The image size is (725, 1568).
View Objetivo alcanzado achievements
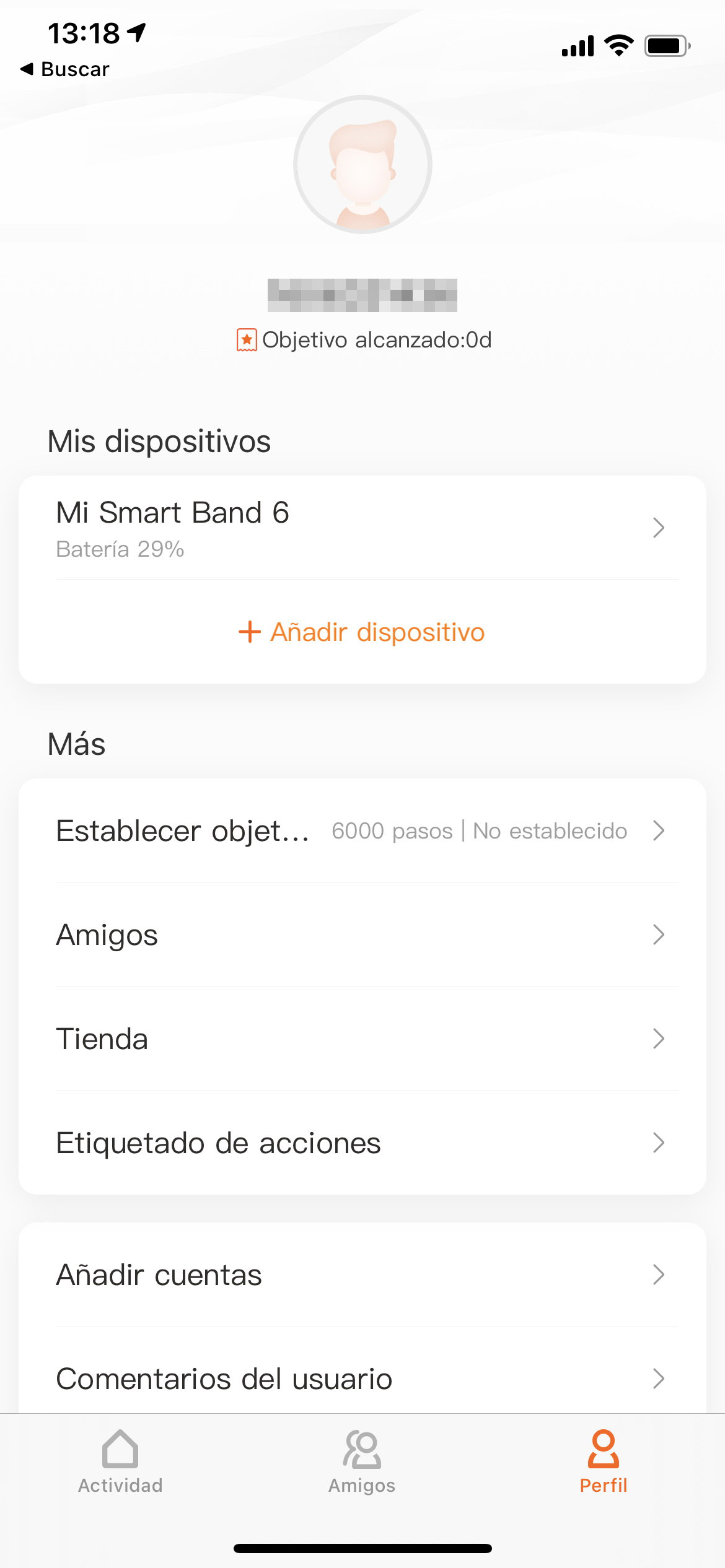click(x=364, y=340)
